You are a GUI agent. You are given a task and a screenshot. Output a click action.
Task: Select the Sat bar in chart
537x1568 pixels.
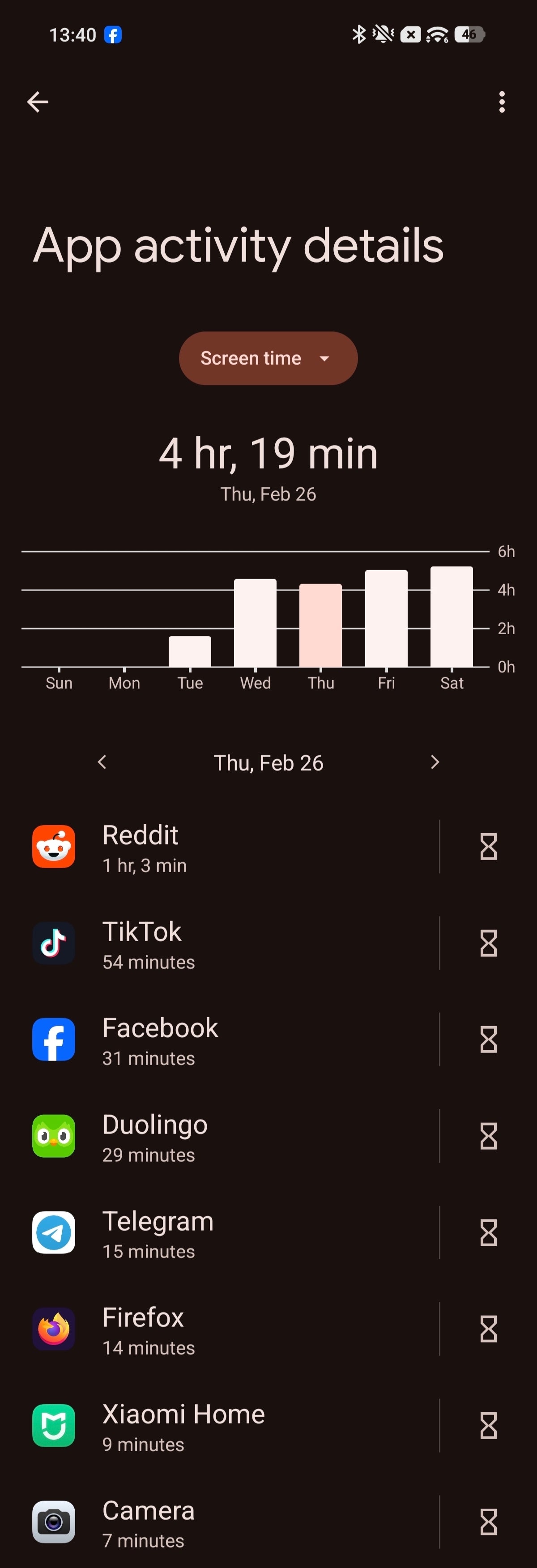click(451, 616)
